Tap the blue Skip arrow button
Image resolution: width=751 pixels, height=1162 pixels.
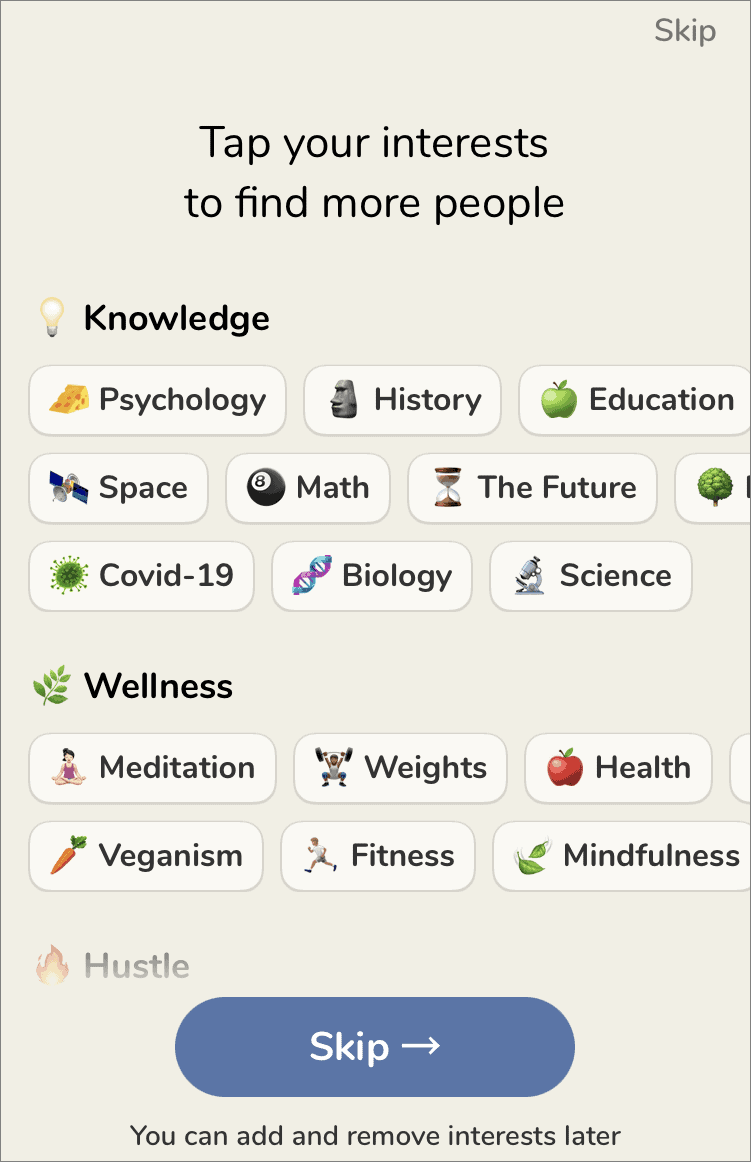pyautogui.click(x=375, y=1047)
